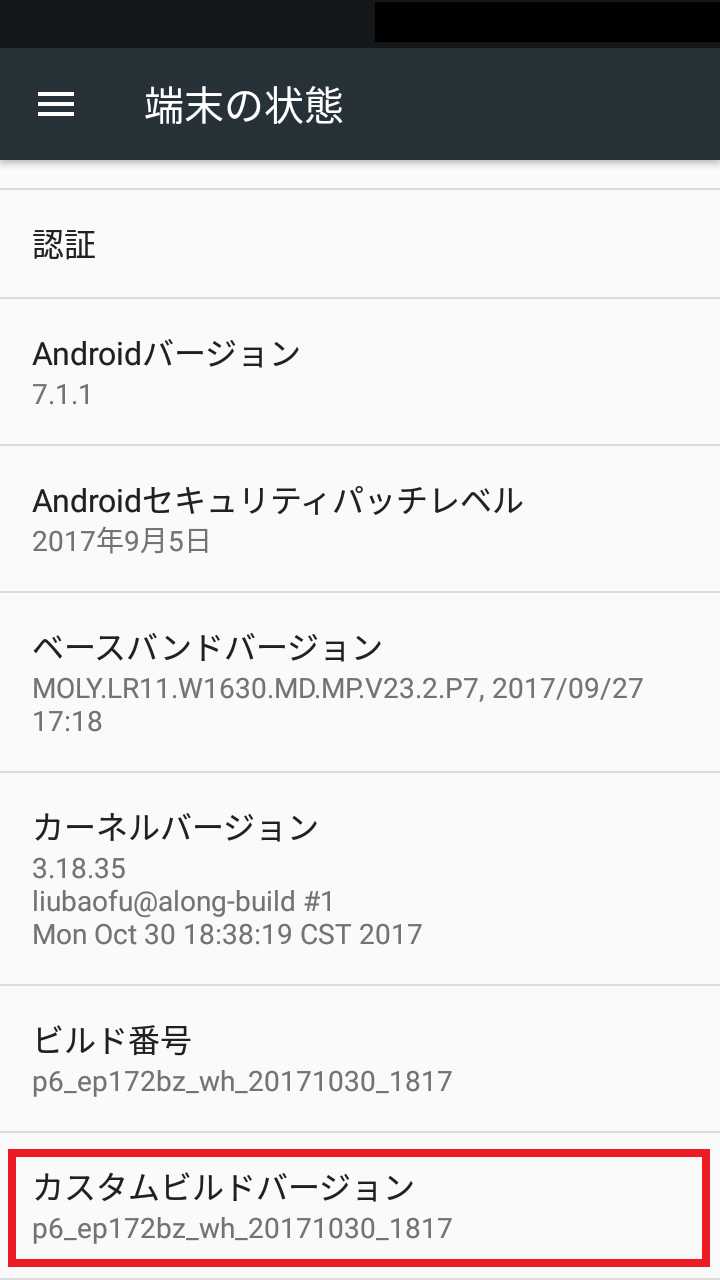
Task: Open the hamburger drawer menu
Action: [56, 104]
